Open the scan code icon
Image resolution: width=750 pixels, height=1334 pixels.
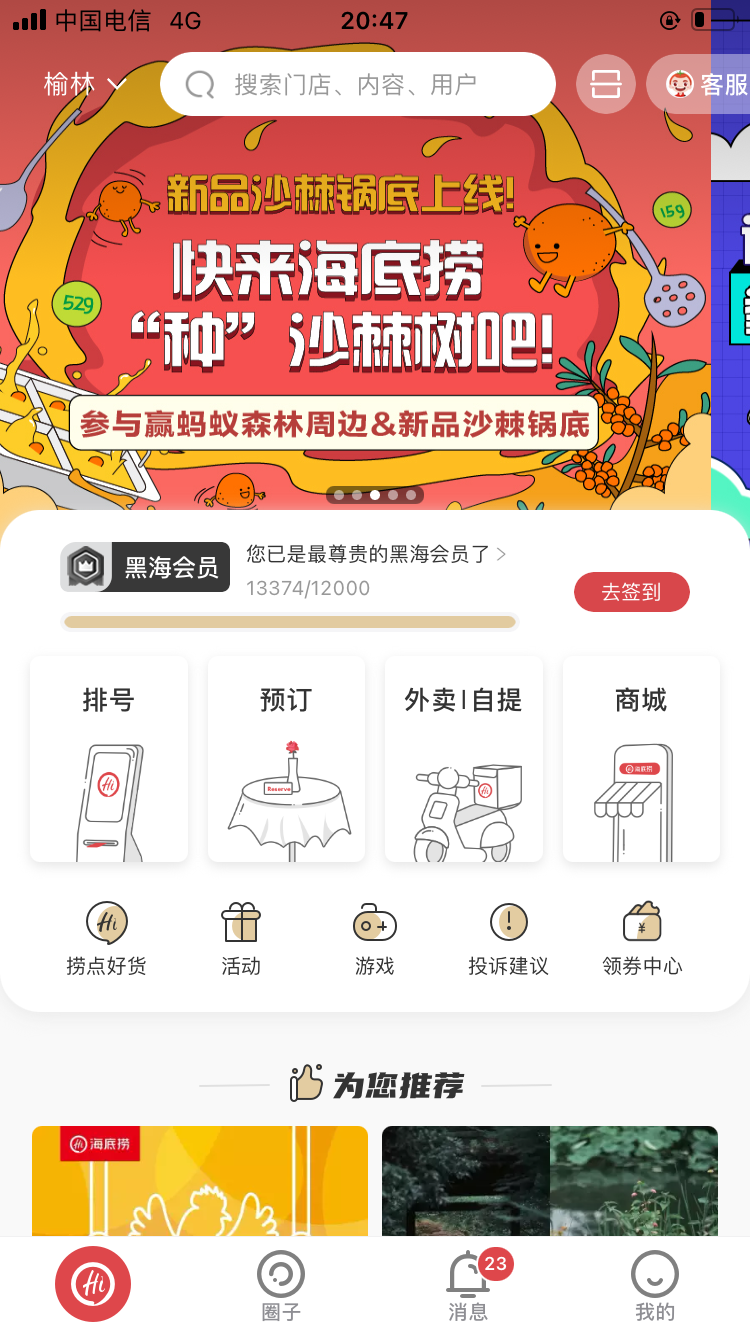605,84
